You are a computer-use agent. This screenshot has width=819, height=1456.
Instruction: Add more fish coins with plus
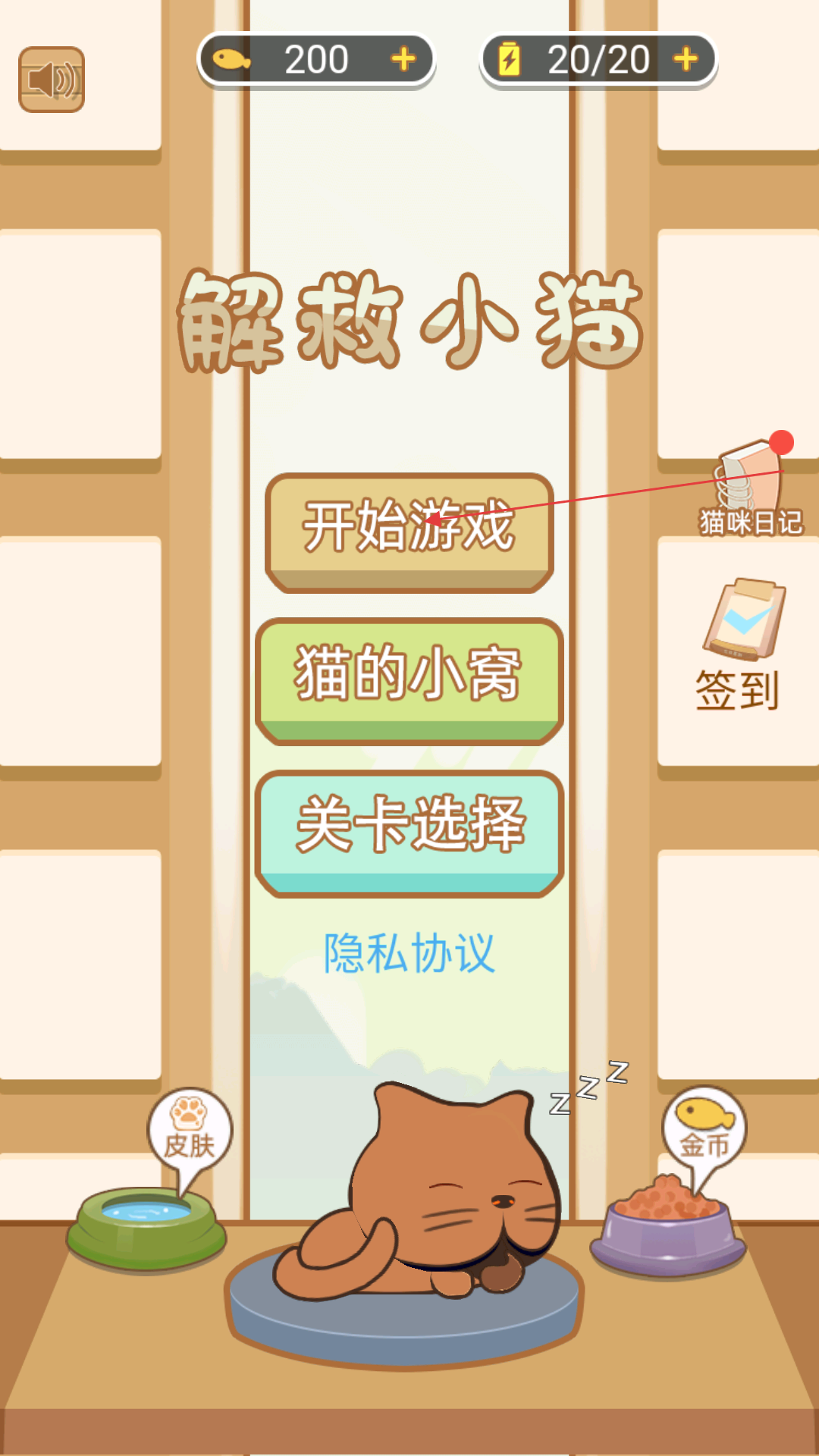[x=403, y=59]
